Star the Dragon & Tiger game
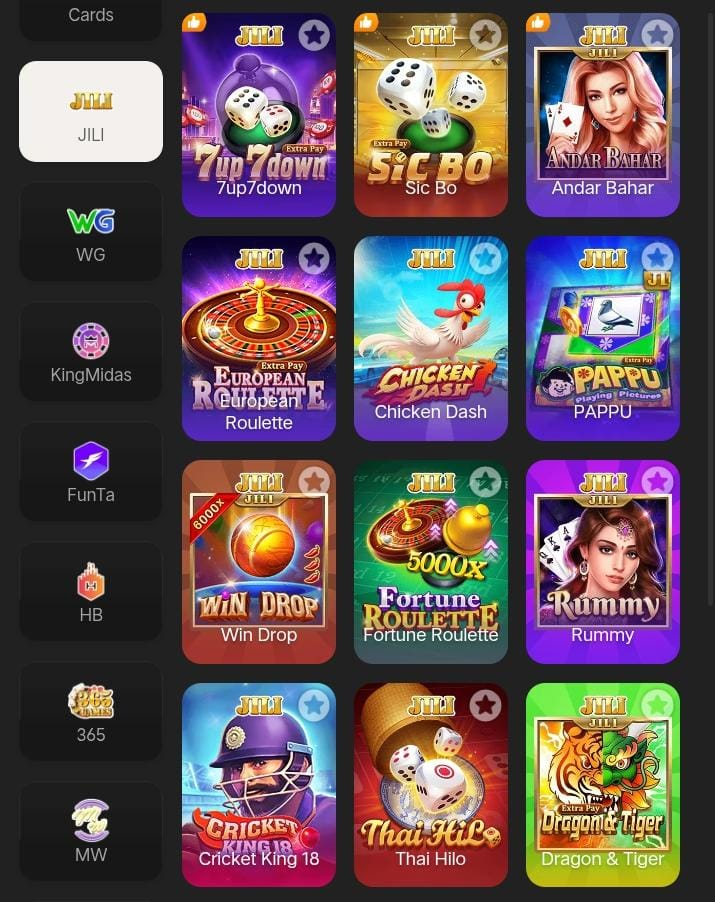The height and width of the screenshot is (902, 715). click(657, 705)
